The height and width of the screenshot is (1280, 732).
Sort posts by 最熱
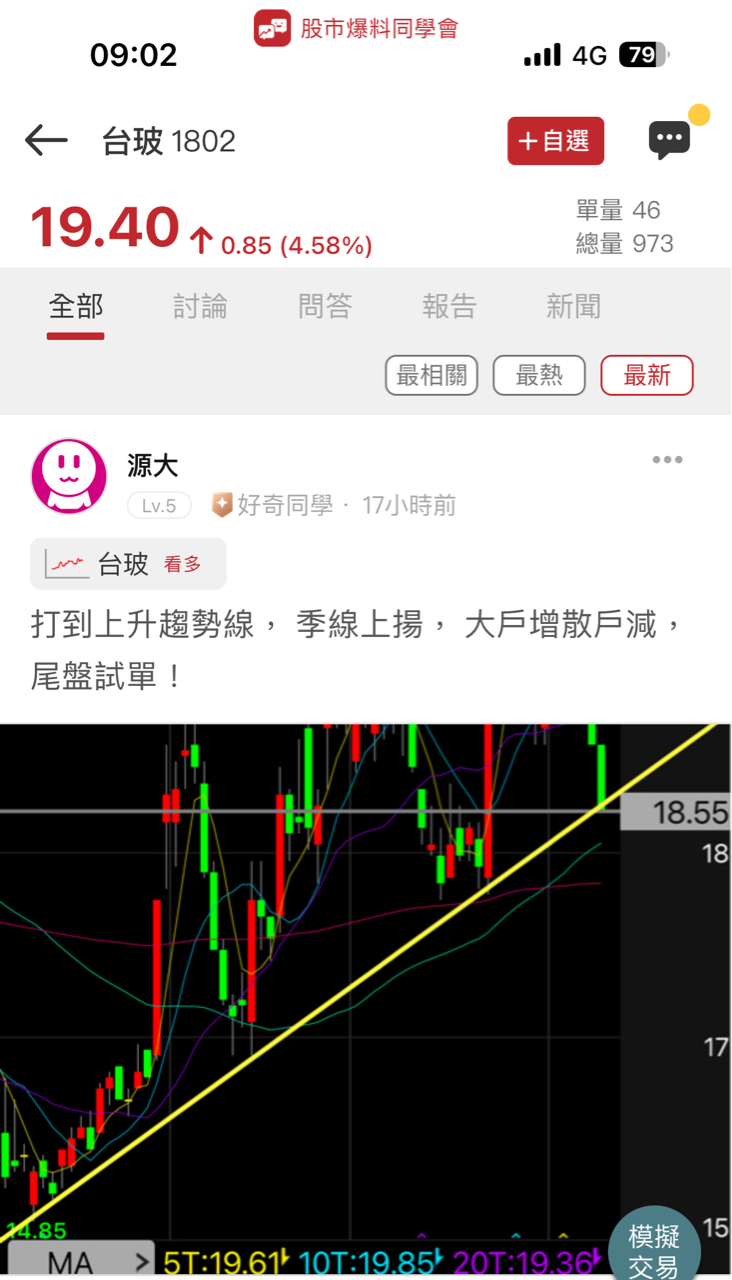(x=539, y=376)
